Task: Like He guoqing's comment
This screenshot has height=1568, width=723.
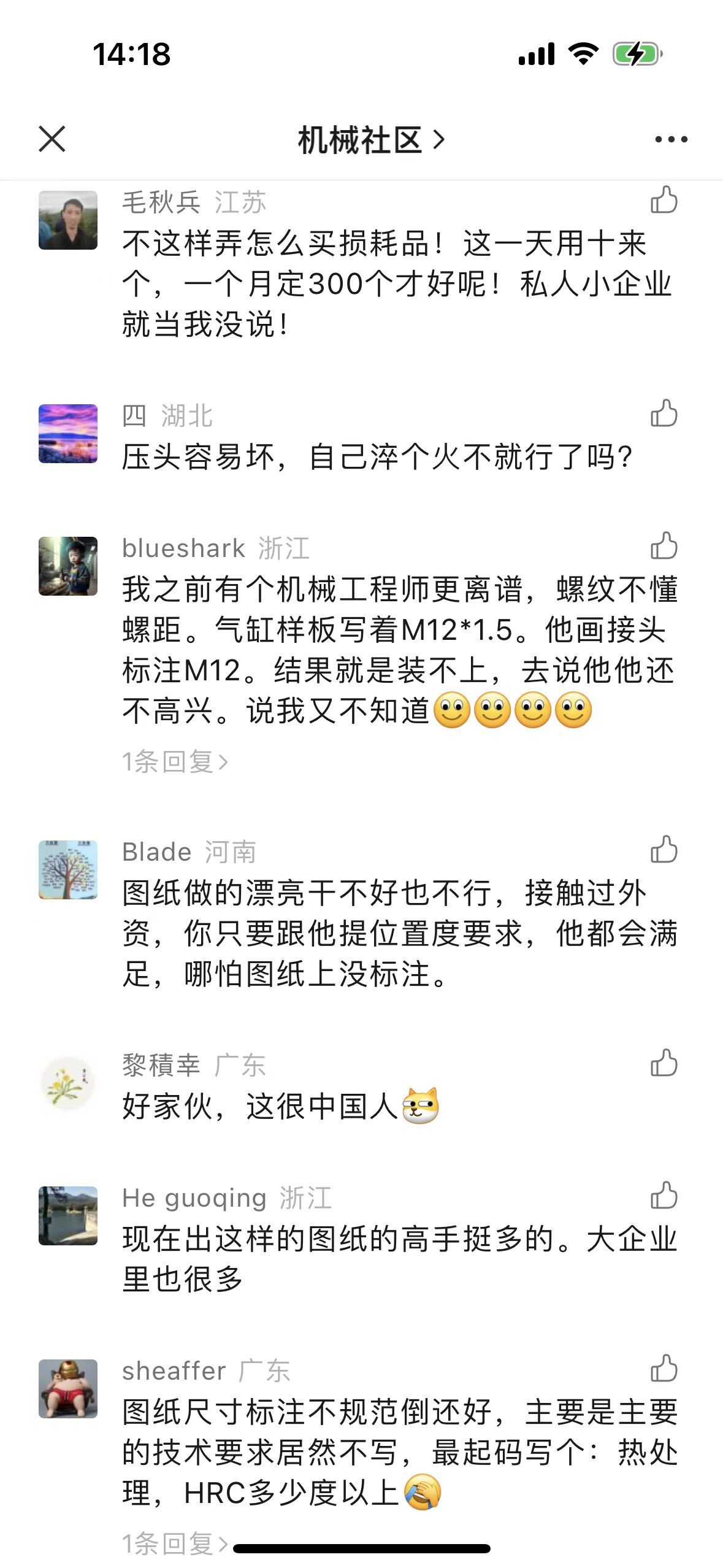Action: coord(664,1196)
